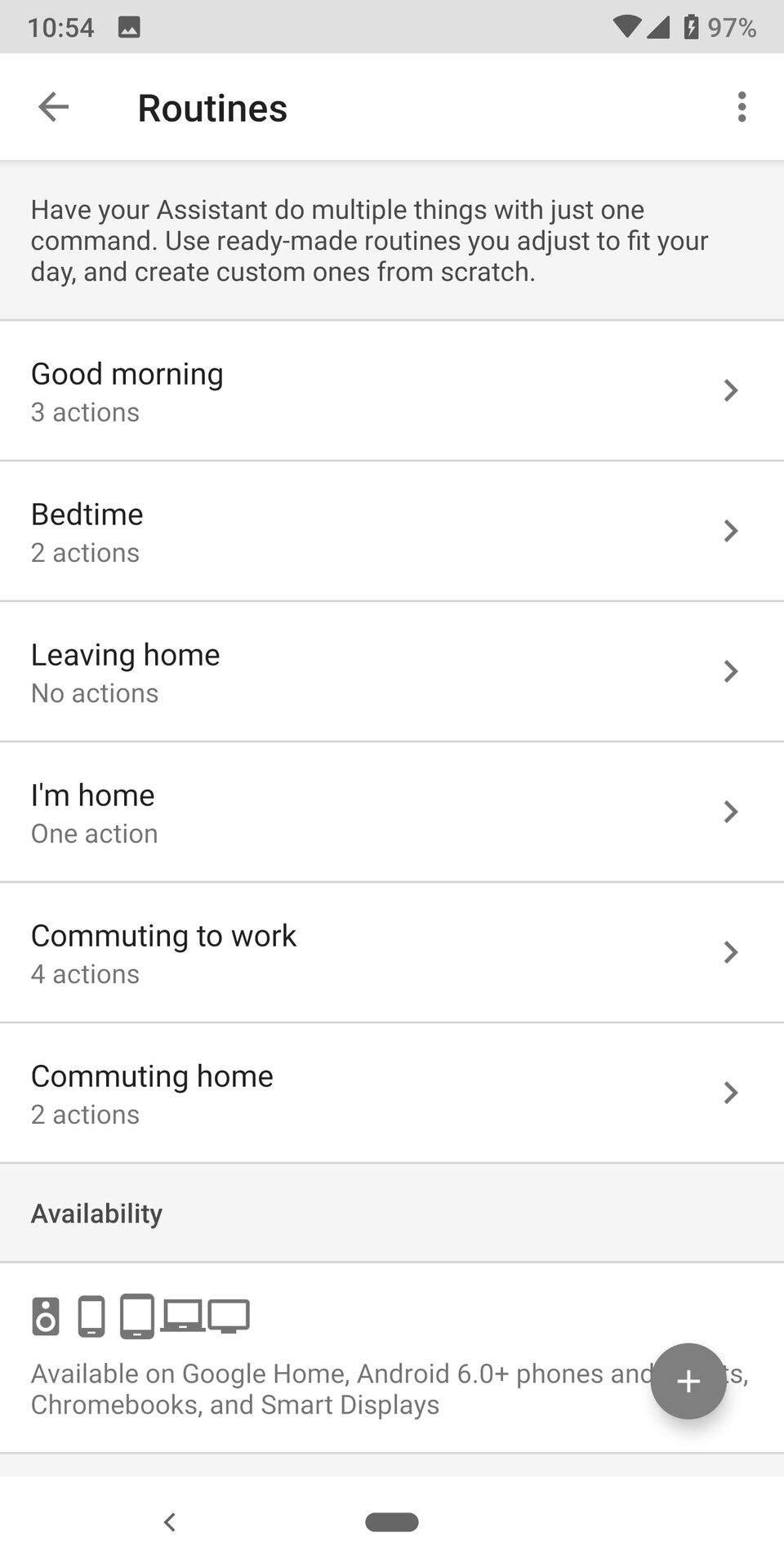View the I'm home routine
The image size is (784, 1568).
(392, 813)
